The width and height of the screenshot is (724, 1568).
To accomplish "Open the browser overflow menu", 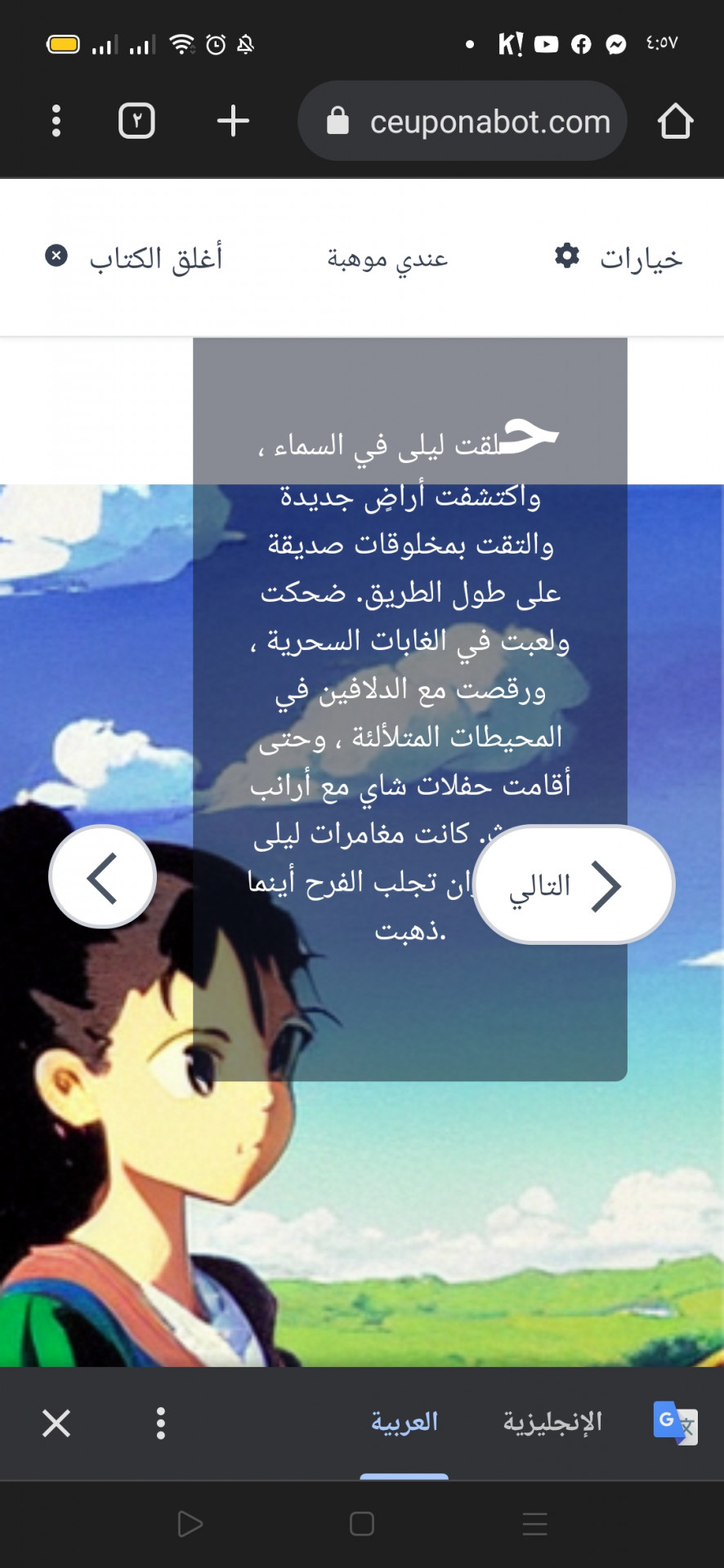I will pyautogui.click(x=56, y=121).
